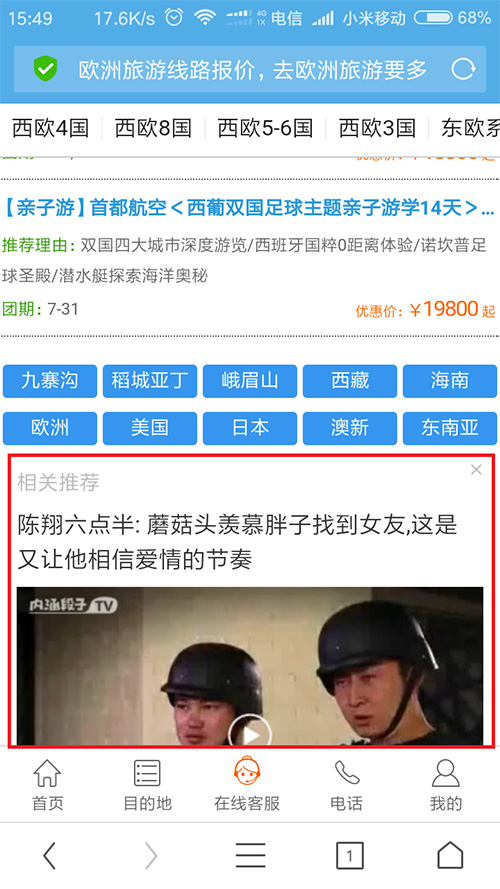Select the 西欧8国 tab

point(153,129)
